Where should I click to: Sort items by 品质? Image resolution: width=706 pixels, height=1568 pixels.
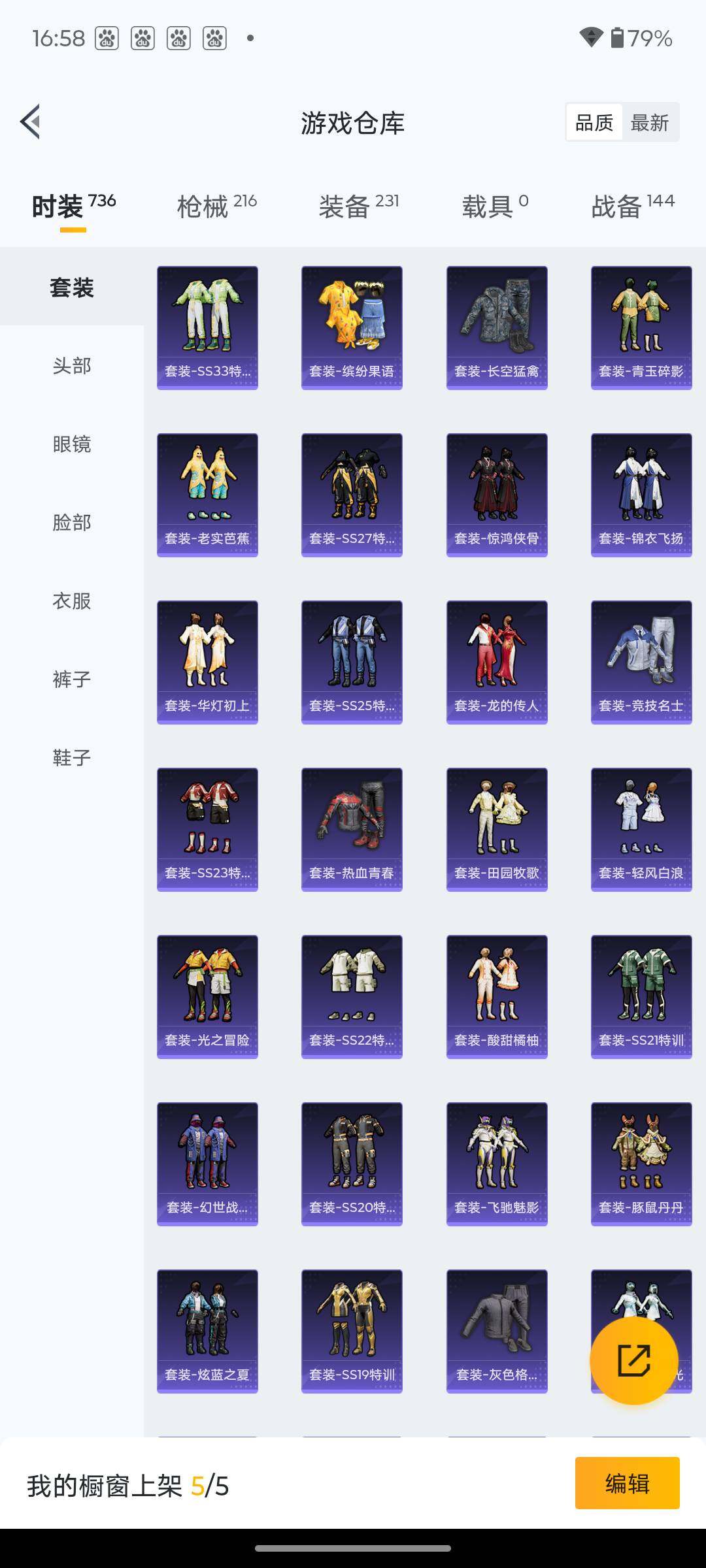pyautogui.click(x=594, y=122)
